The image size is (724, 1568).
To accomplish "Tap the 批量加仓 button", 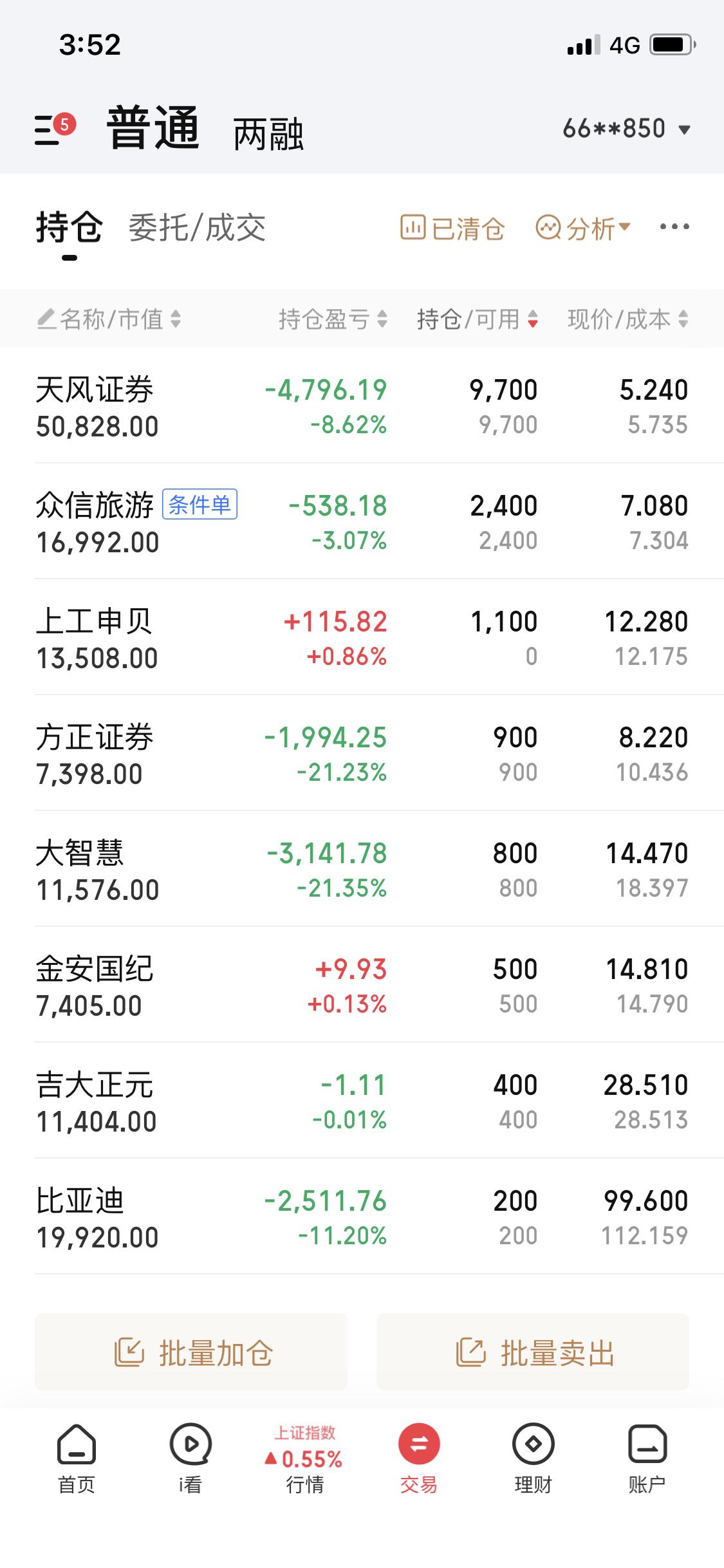I will [191, 1352].
